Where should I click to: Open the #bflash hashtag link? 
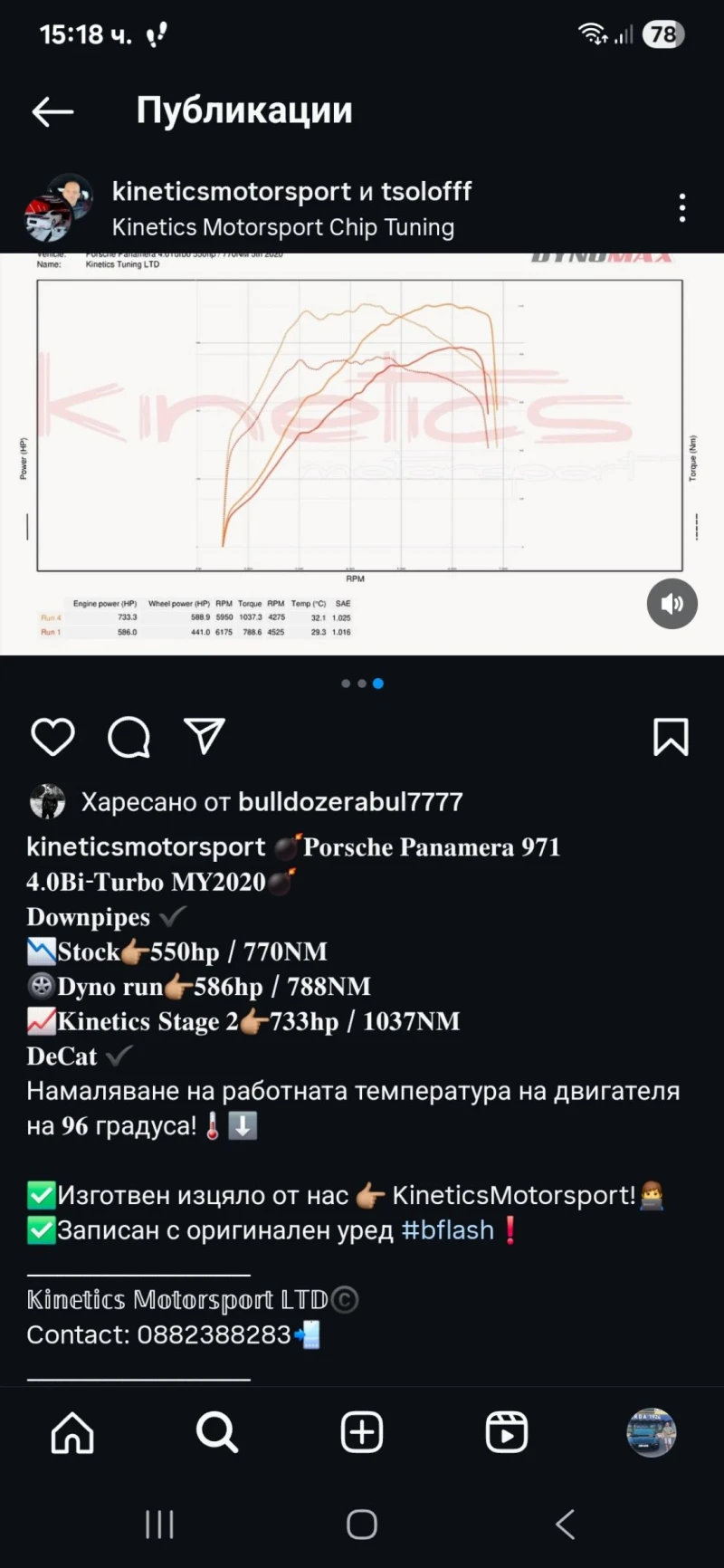[x=447, y=1230]
